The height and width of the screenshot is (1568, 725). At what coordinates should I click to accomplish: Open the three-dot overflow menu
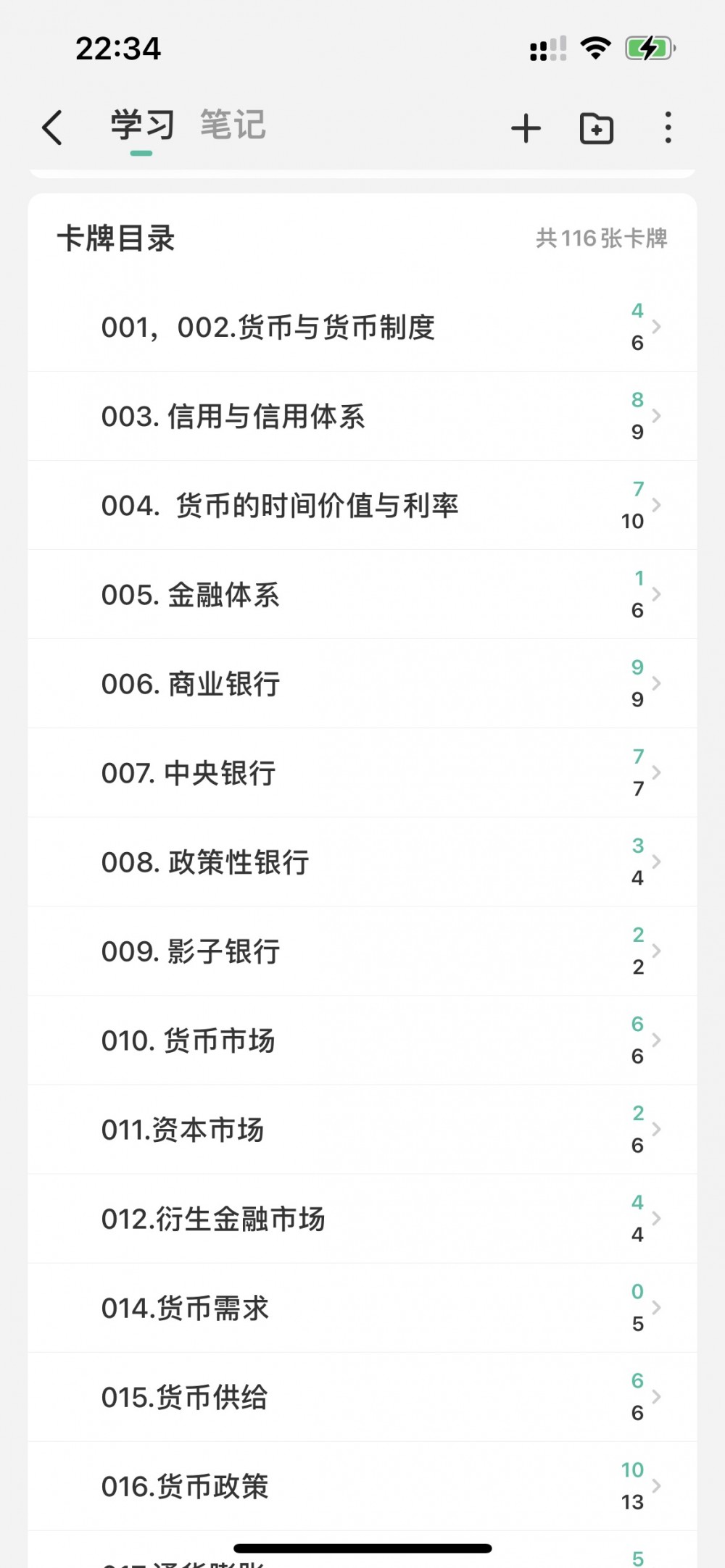(x=668, y=128)
